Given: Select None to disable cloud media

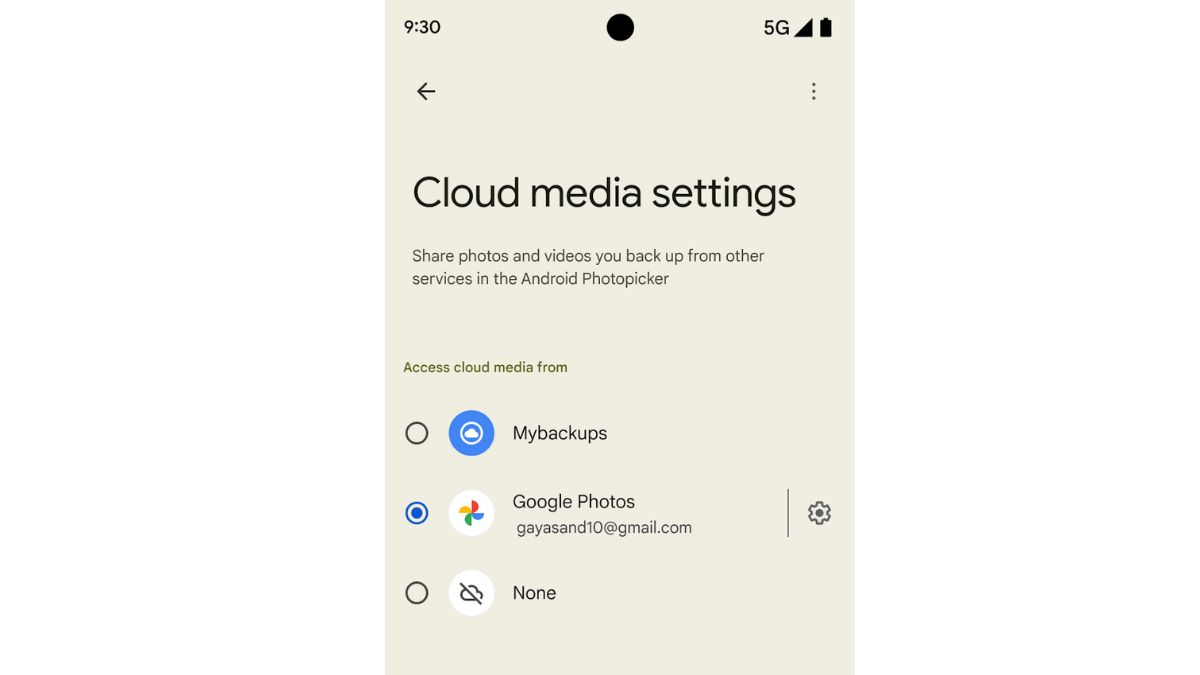Looking at the screenshot, I should point(417,593).
